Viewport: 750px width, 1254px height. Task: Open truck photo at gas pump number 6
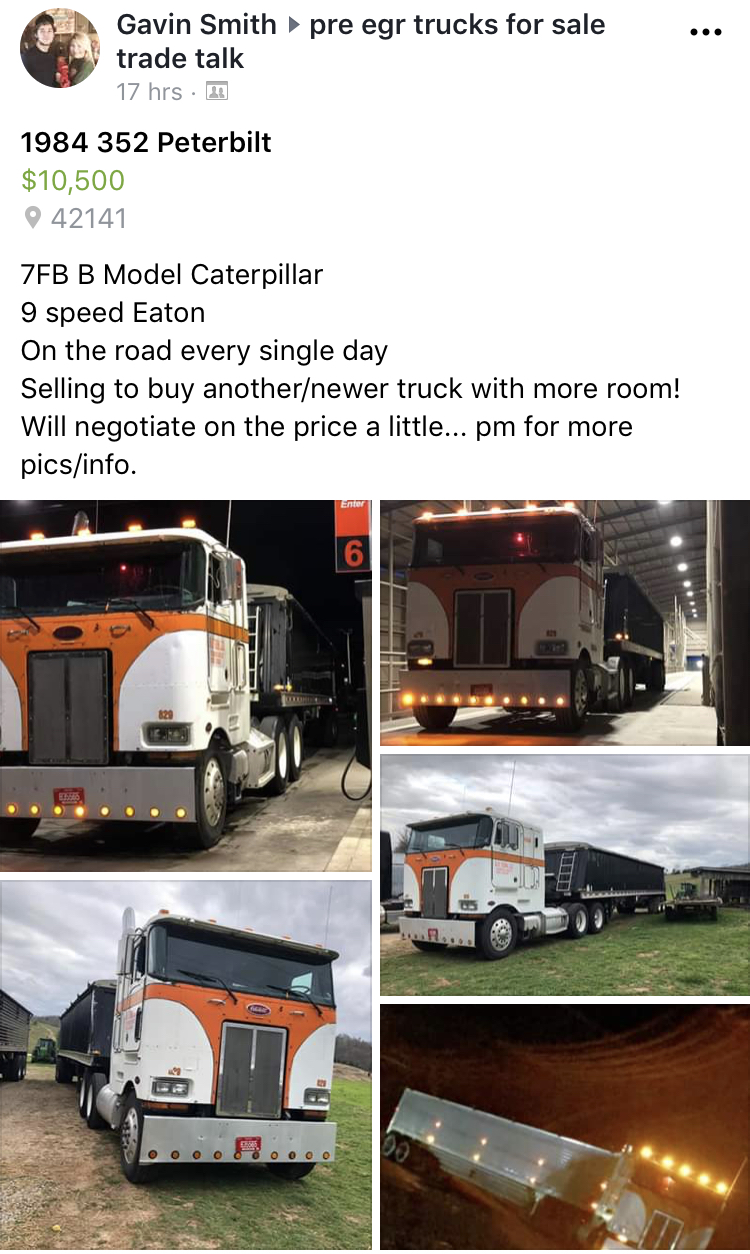click(185, 685)
